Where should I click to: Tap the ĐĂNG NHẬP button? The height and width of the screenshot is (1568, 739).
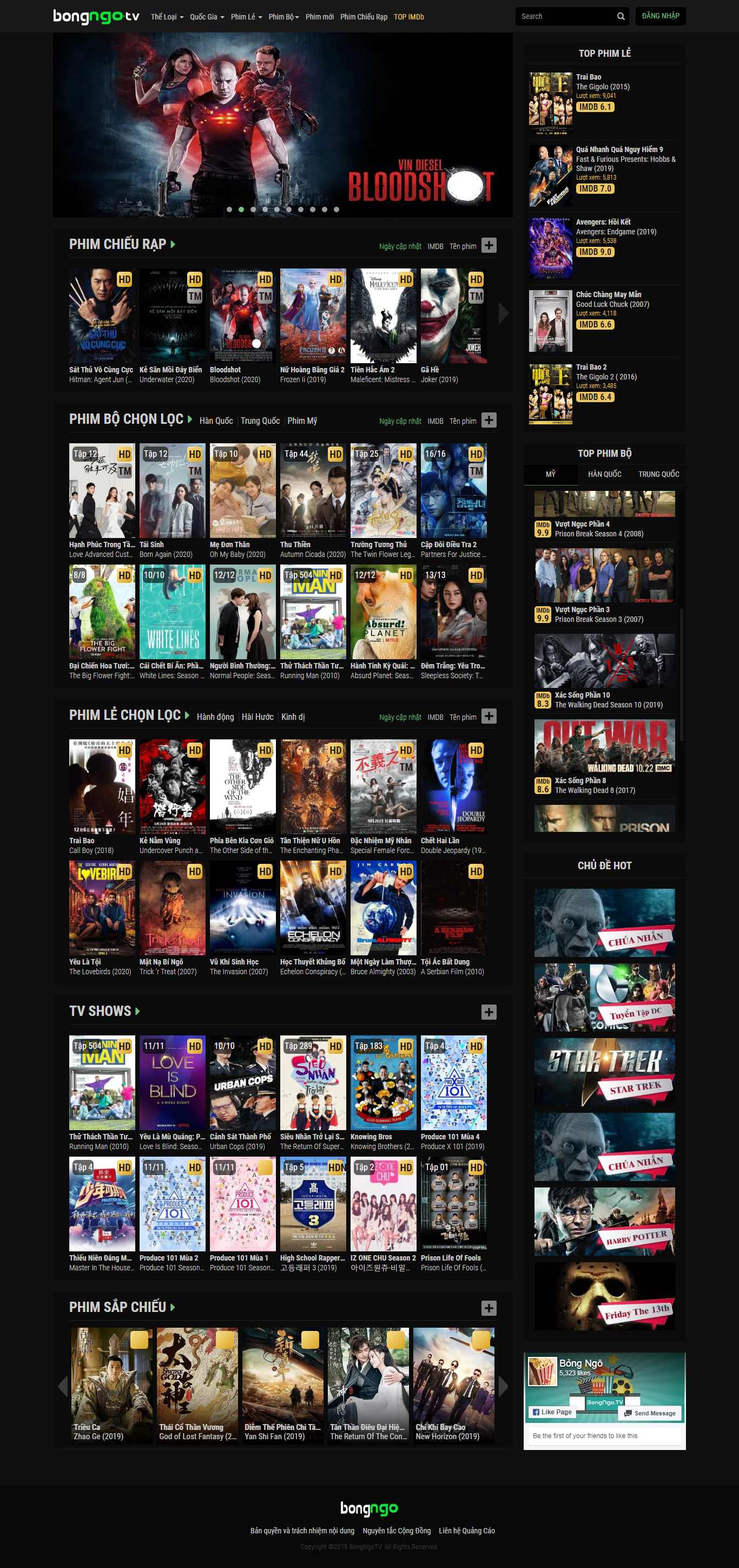[660, 16]
